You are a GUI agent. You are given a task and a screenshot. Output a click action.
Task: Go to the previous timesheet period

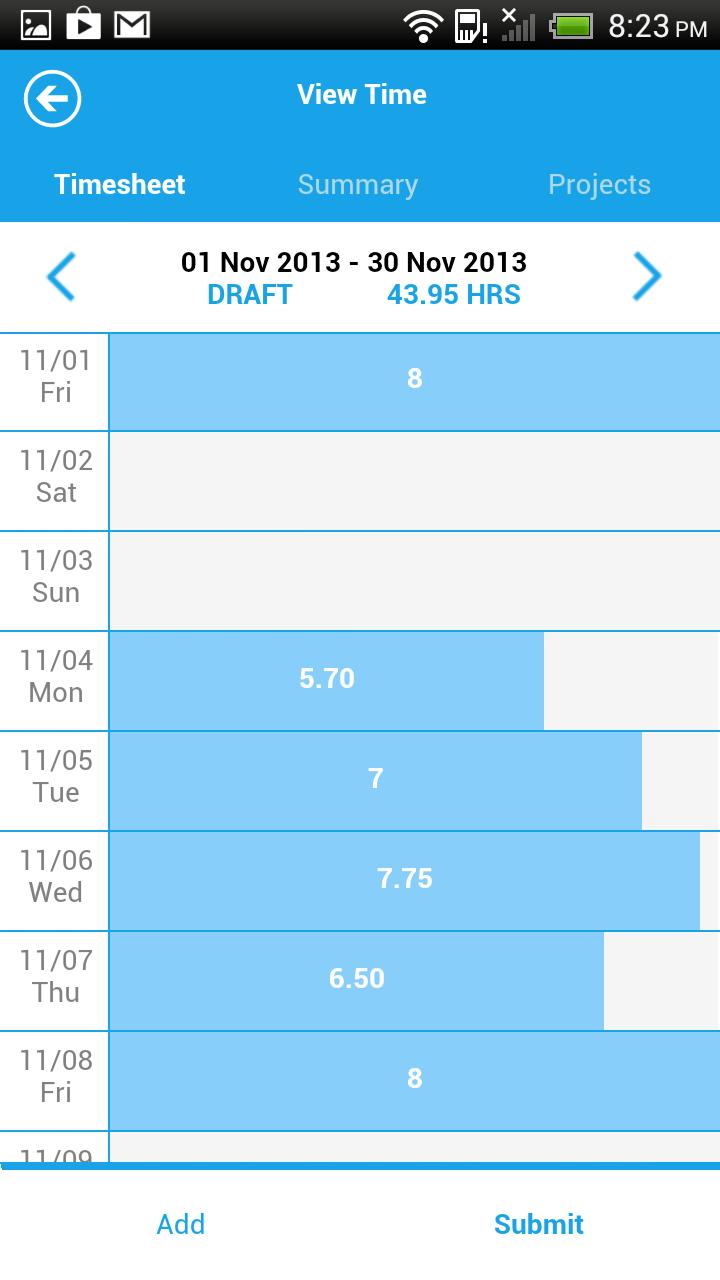coord(61,277)
